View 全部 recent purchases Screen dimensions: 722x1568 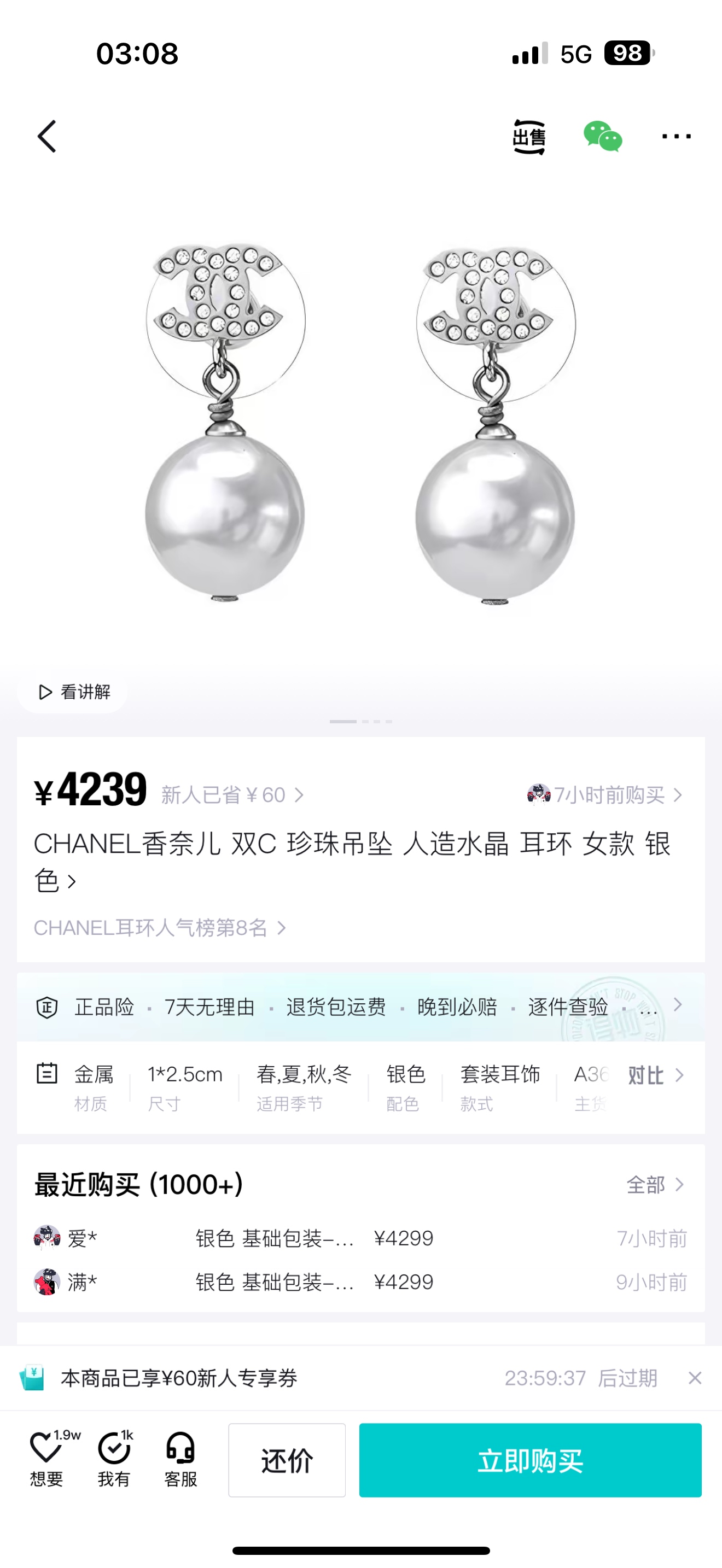pyautogui.click(x=655, y=1185)
